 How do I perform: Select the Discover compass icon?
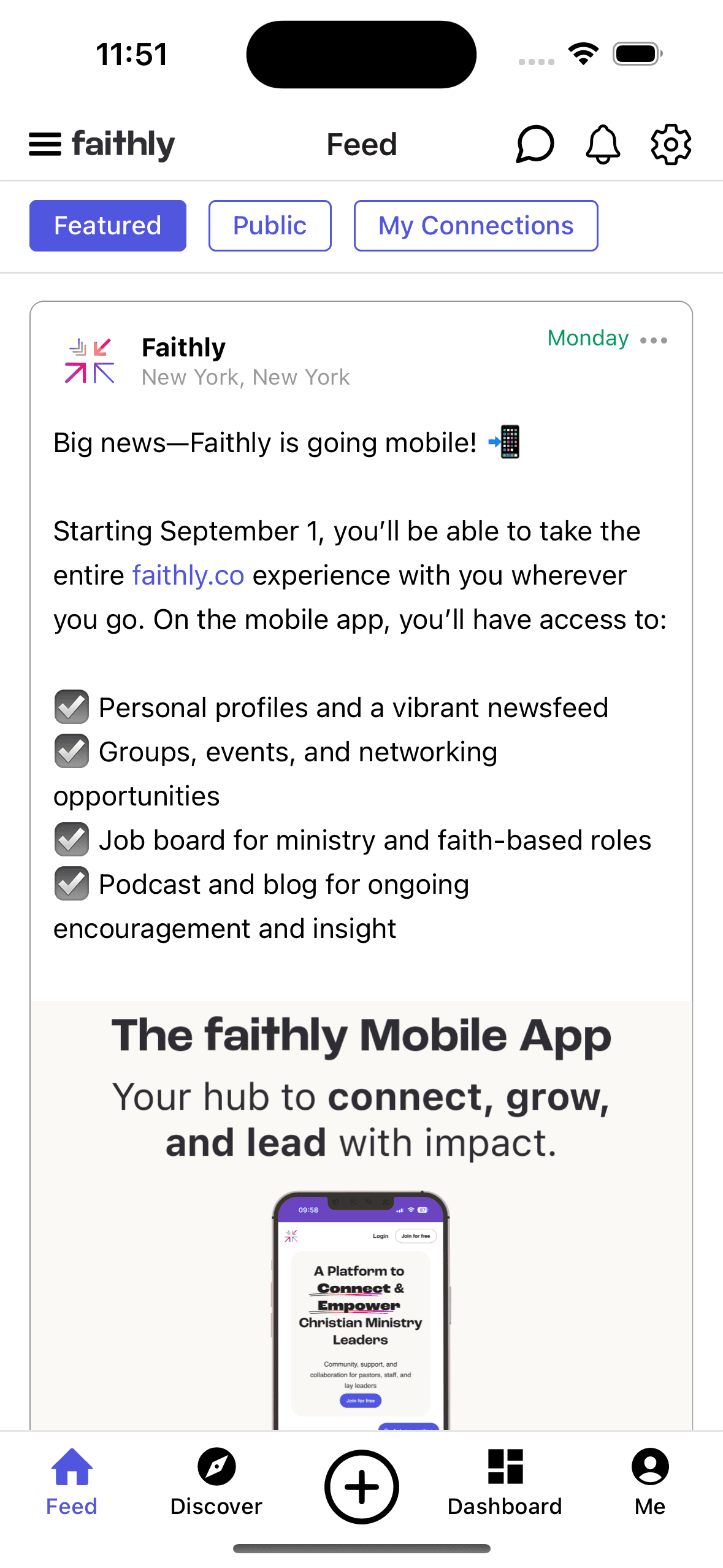coord(216,1467)
